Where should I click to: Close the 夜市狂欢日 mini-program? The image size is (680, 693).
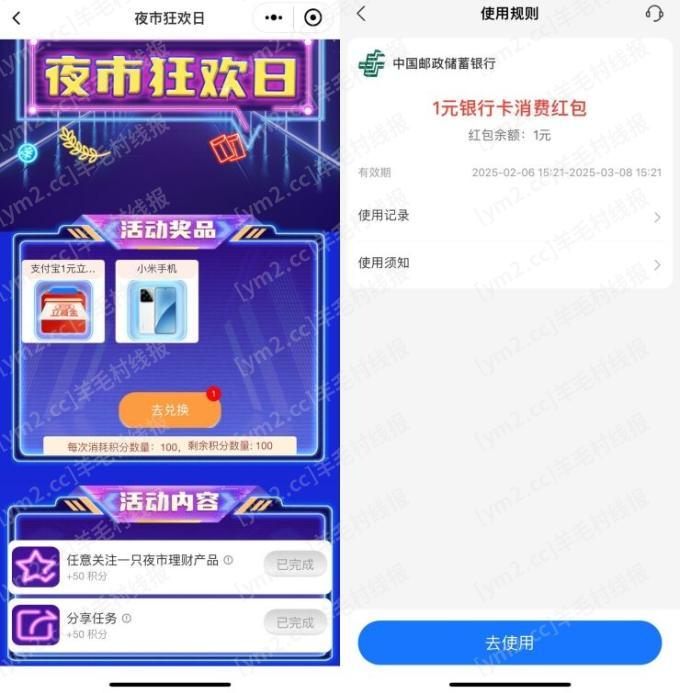click(x=313, y=18)
